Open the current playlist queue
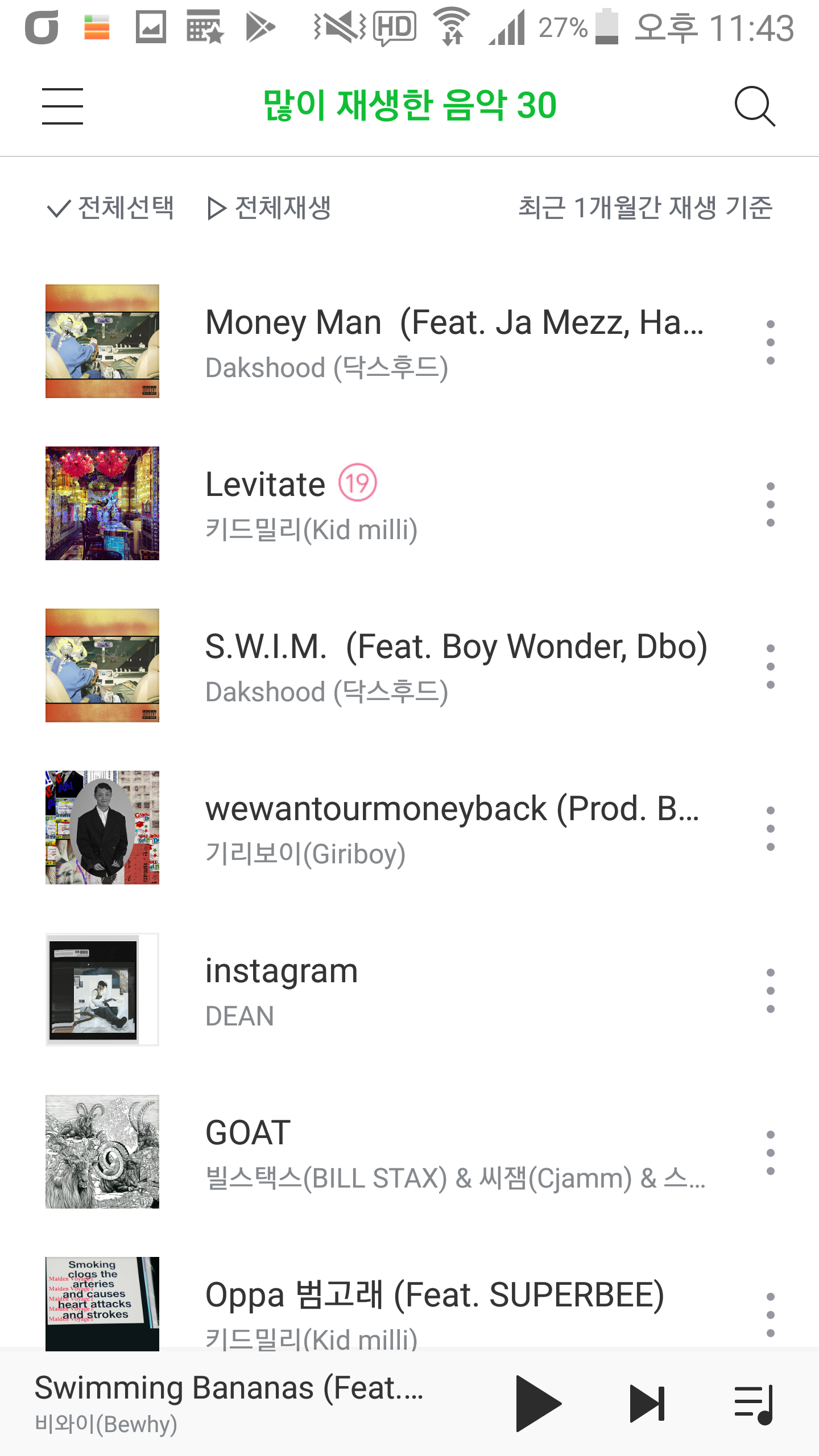Screen dimensions: 819x1456 (754, 1403)
